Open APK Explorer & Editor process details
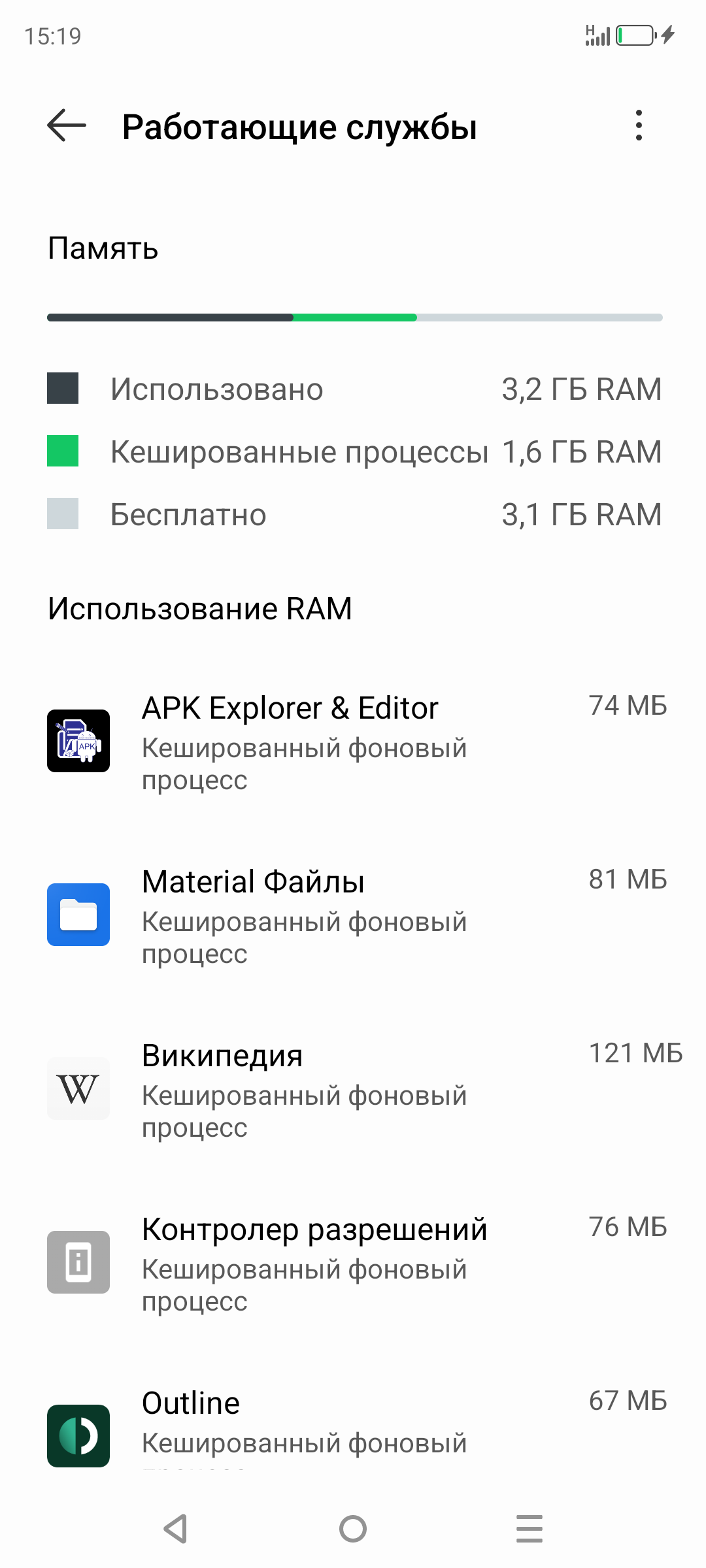Image resolution: width=706 pixels, height=1568 pixels. (x=353, y=741)
